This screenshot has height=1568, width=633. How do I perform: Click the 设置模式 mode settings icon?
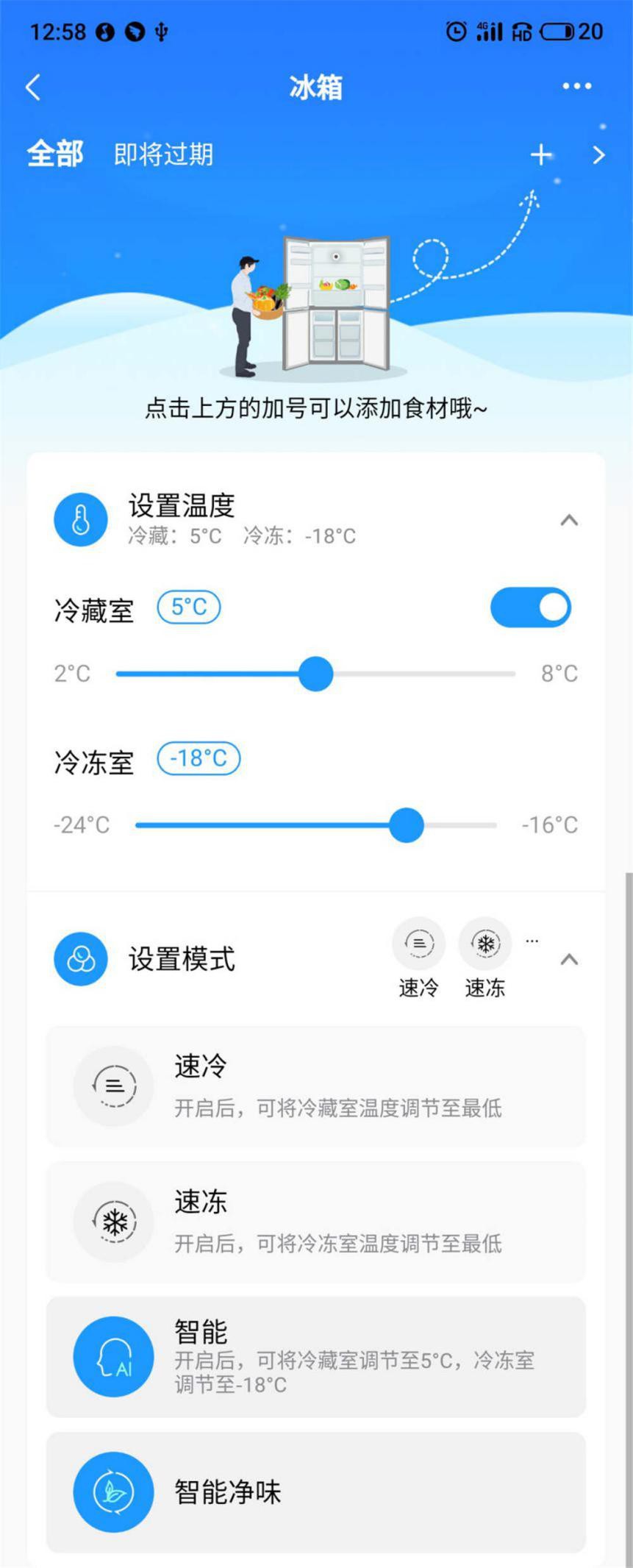point(81,958)
